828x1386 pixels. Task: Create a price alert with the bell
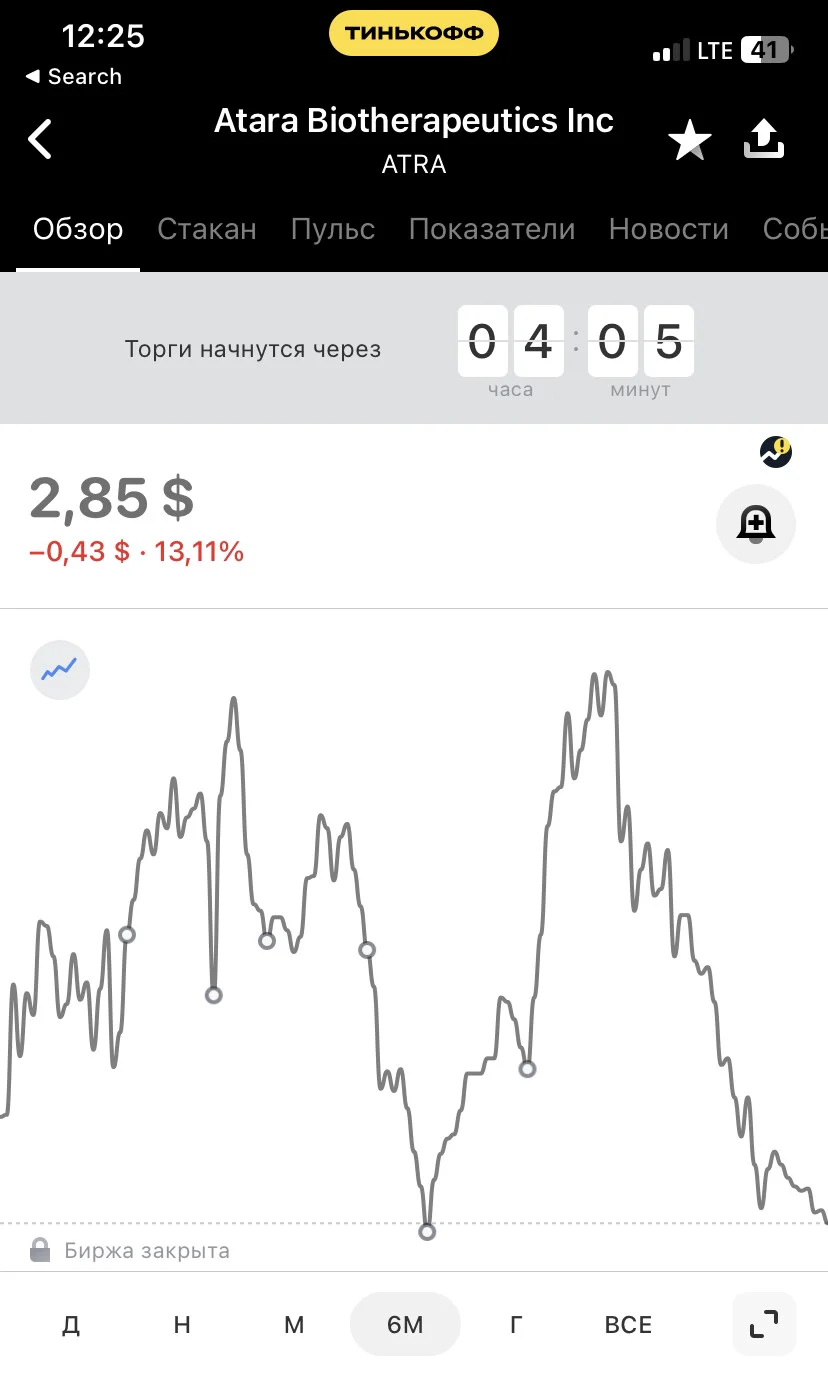click(756, 524)
